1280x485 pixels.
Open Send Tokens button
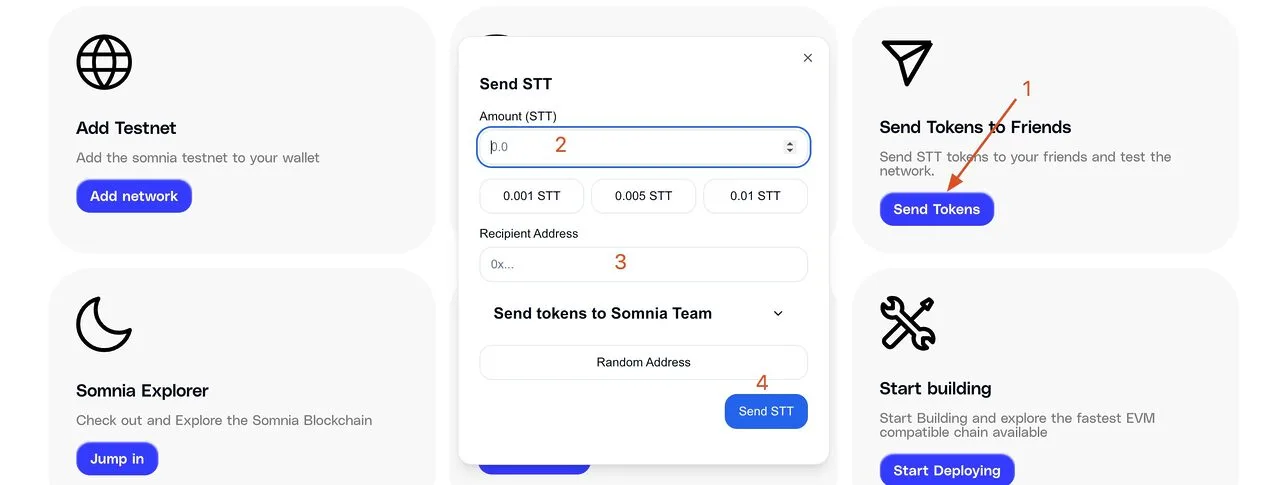click(x=936, y=209)
